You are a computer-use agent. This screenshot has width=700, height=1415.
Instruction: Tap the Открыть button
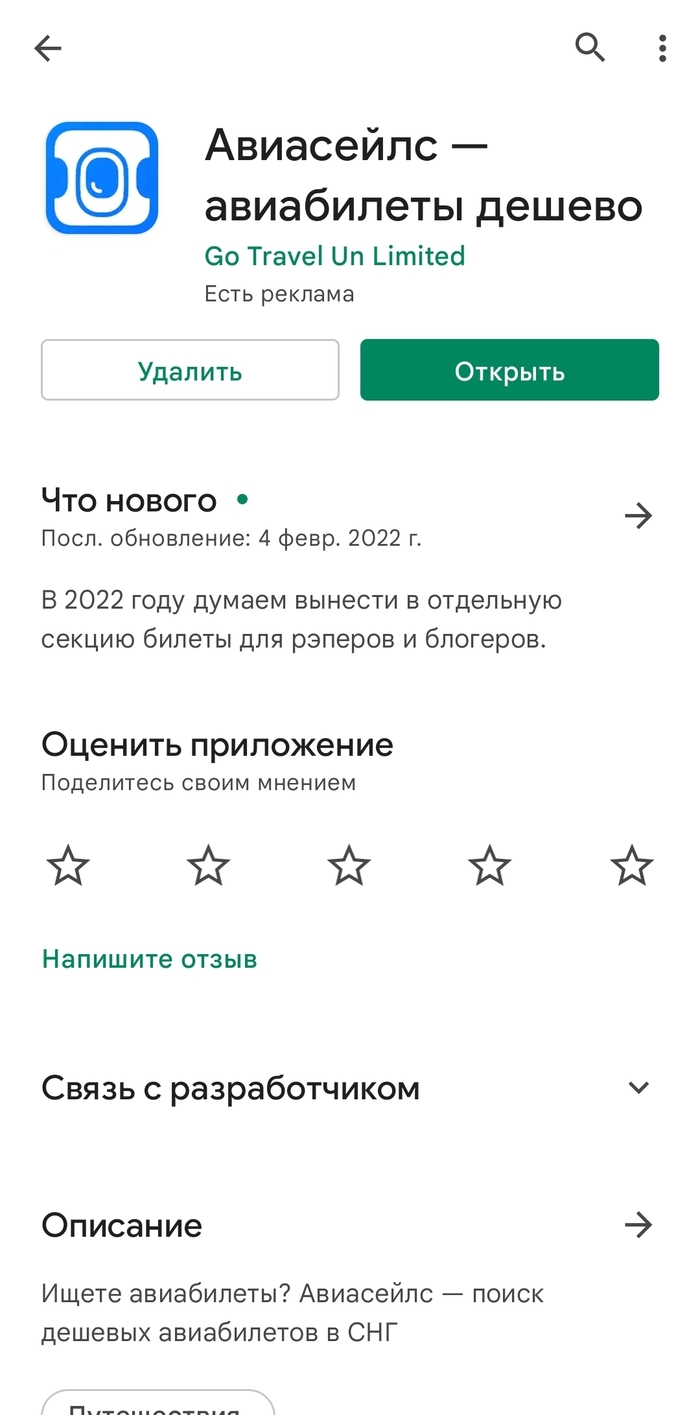(509, 371)
